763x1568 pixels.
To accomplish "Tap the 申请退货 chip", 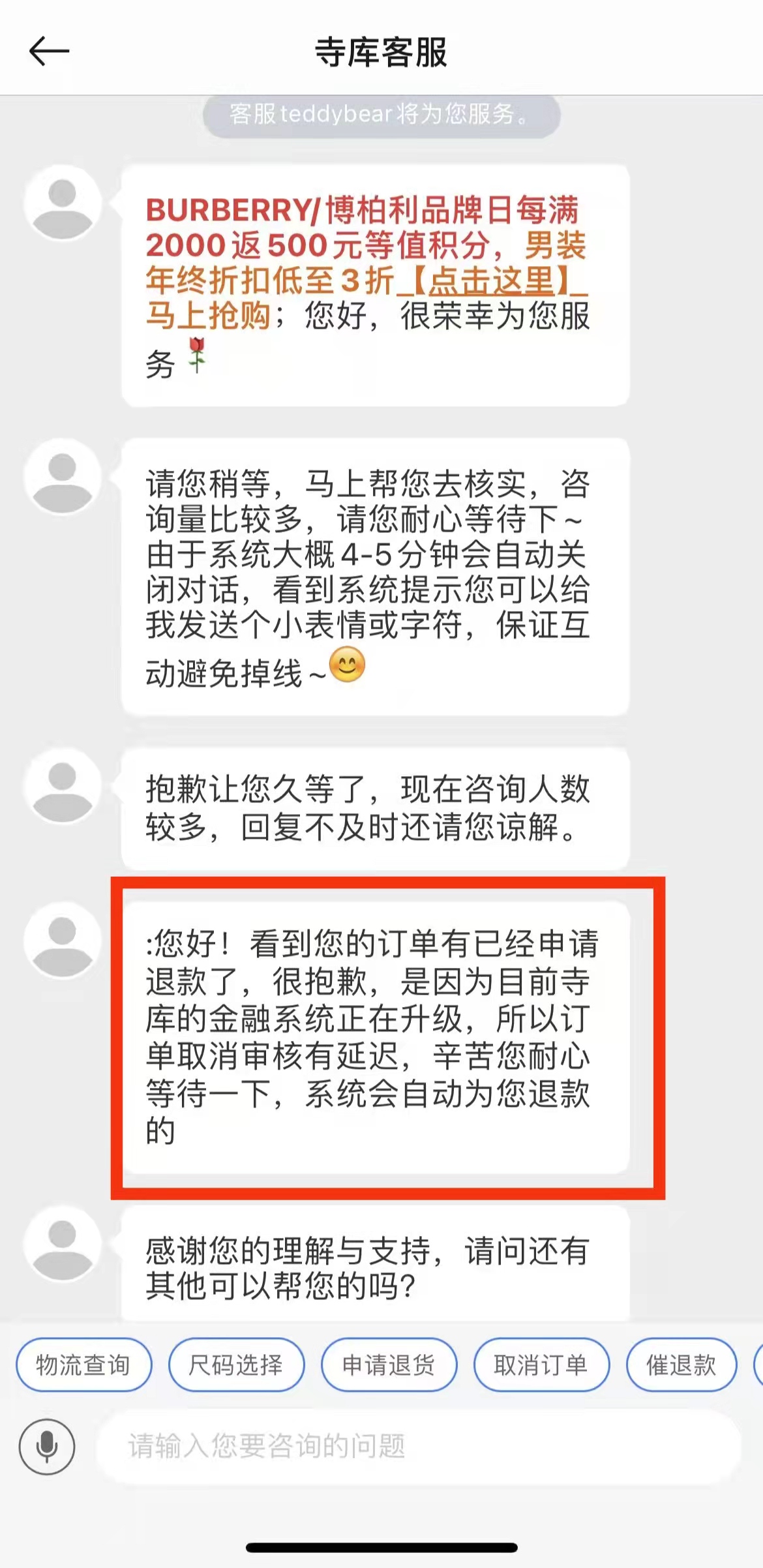I will [x=389, y=1364].
